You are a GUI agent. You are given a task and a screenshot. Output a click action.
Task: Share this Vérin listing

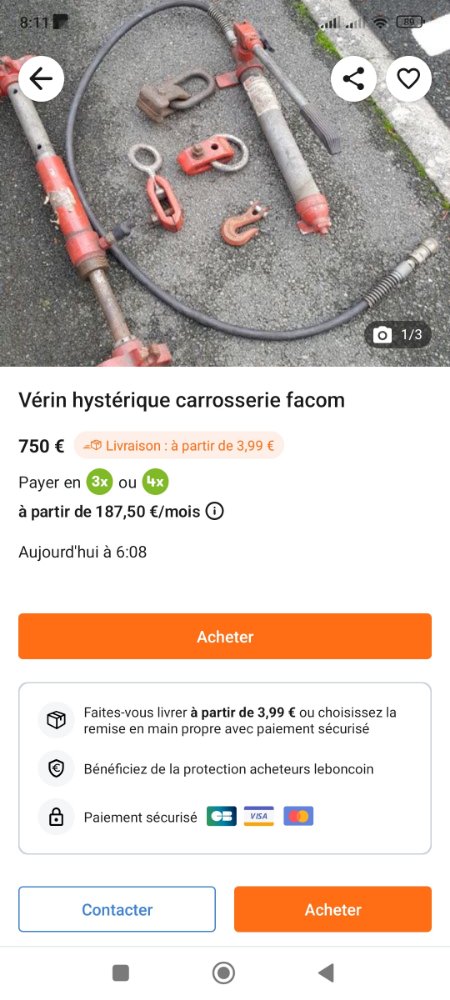[x=354, y=79]
